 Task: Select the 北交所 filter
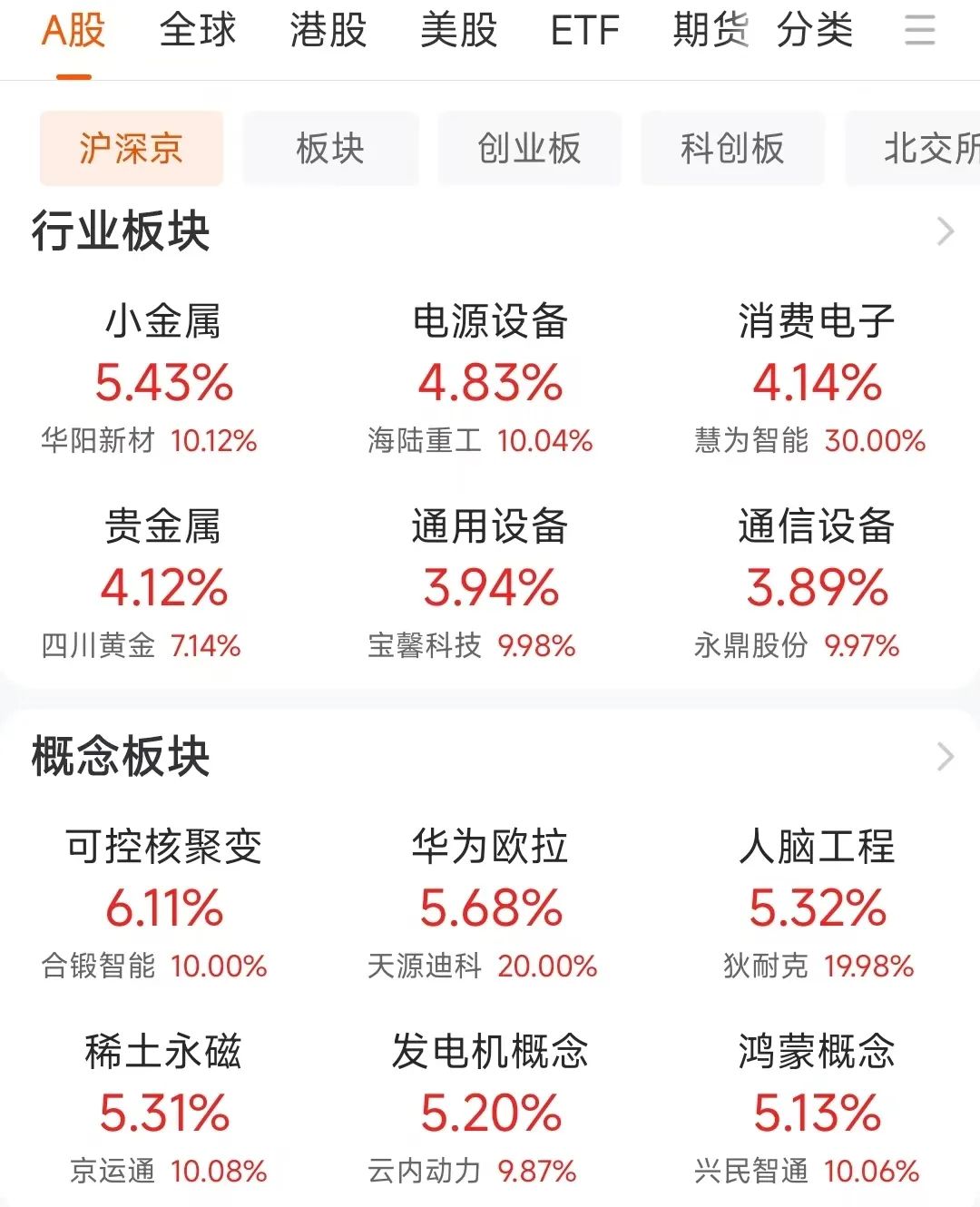click(x=928, y=149)
